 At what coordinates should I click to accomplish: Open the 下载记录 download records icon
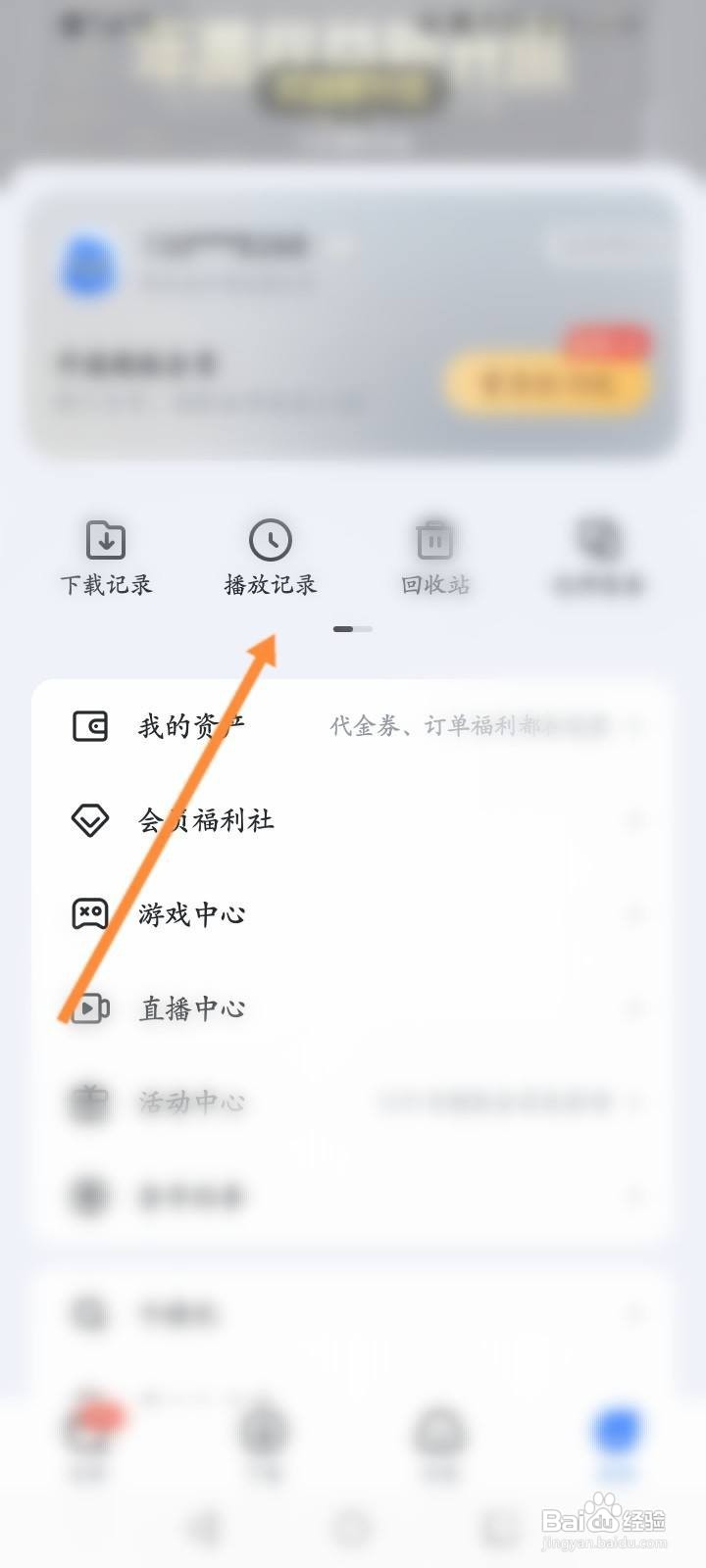(x=106, y=539)
